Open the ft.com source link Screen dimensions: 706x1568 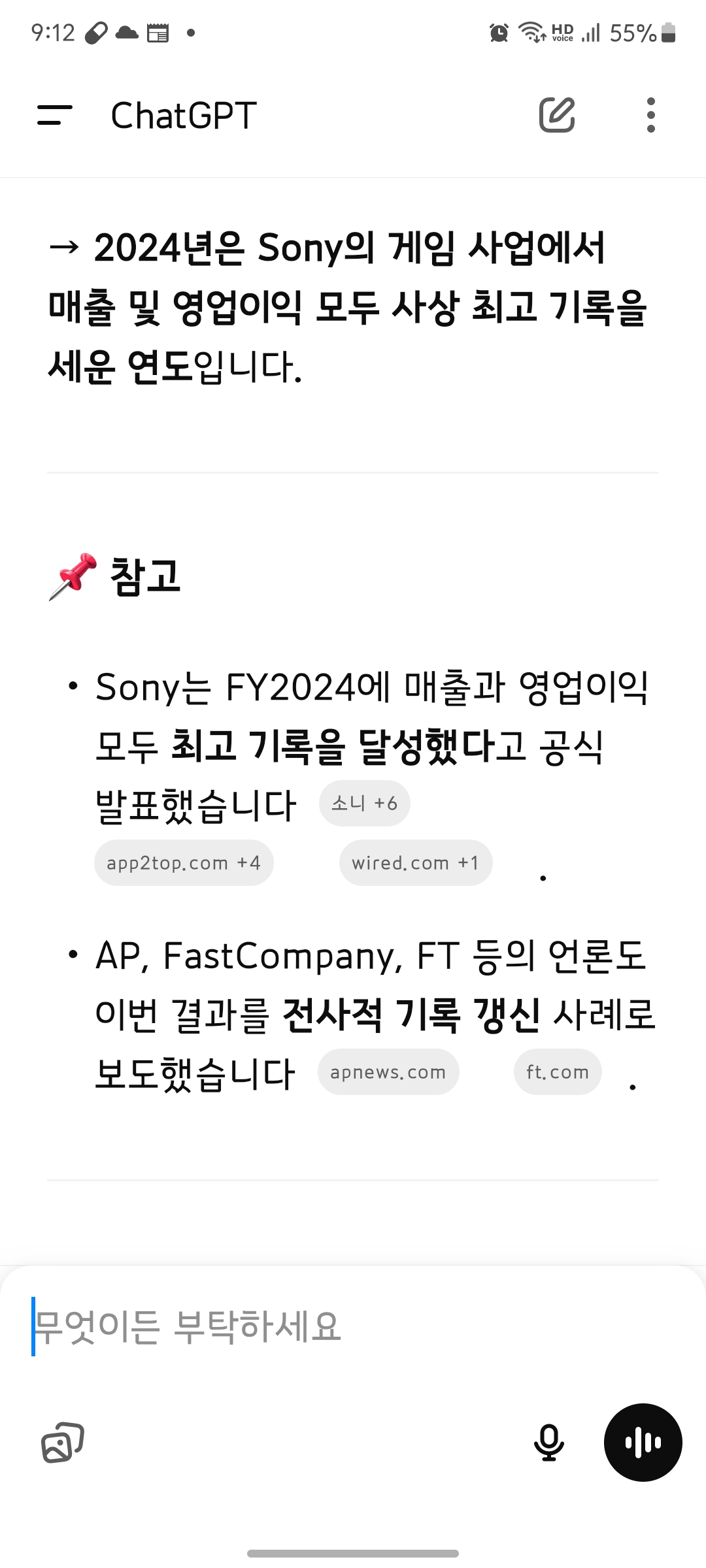[x=558, y=1072]
